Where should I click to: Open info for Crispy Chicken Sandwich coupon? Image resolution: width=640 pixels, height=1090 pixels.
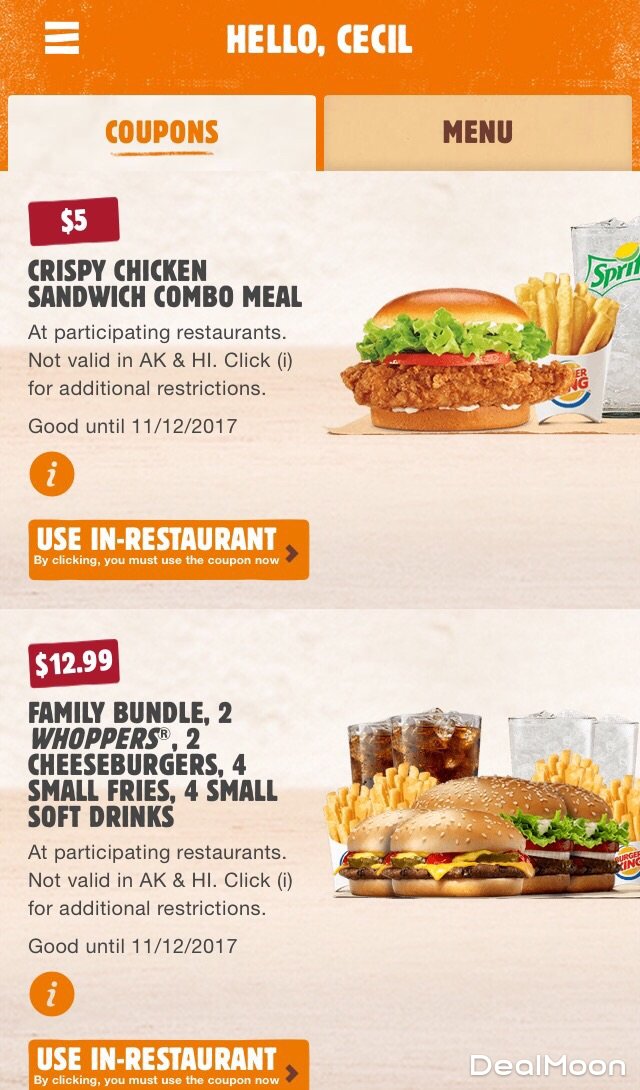point(52,474)
